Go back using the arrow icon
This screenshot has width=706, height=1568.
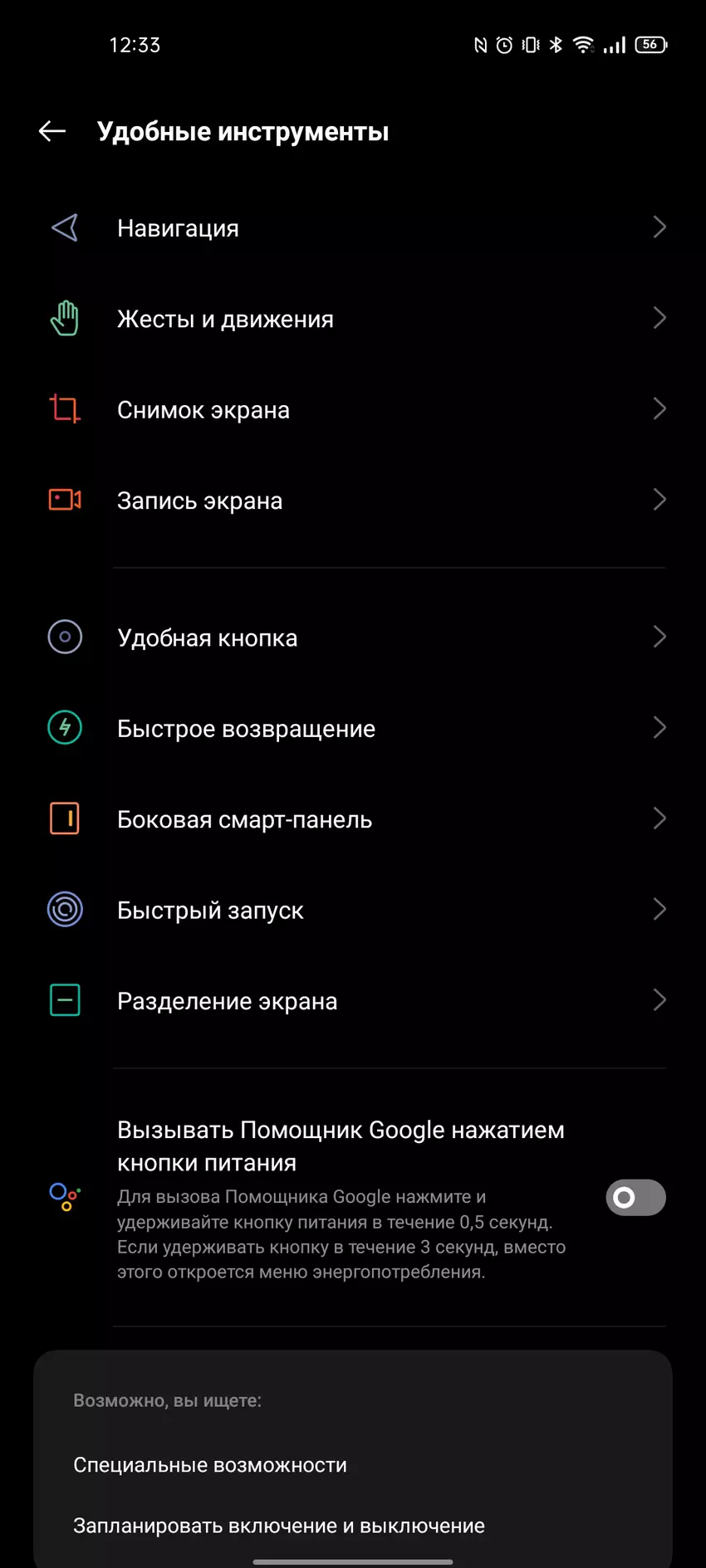[x=52, y=131]
